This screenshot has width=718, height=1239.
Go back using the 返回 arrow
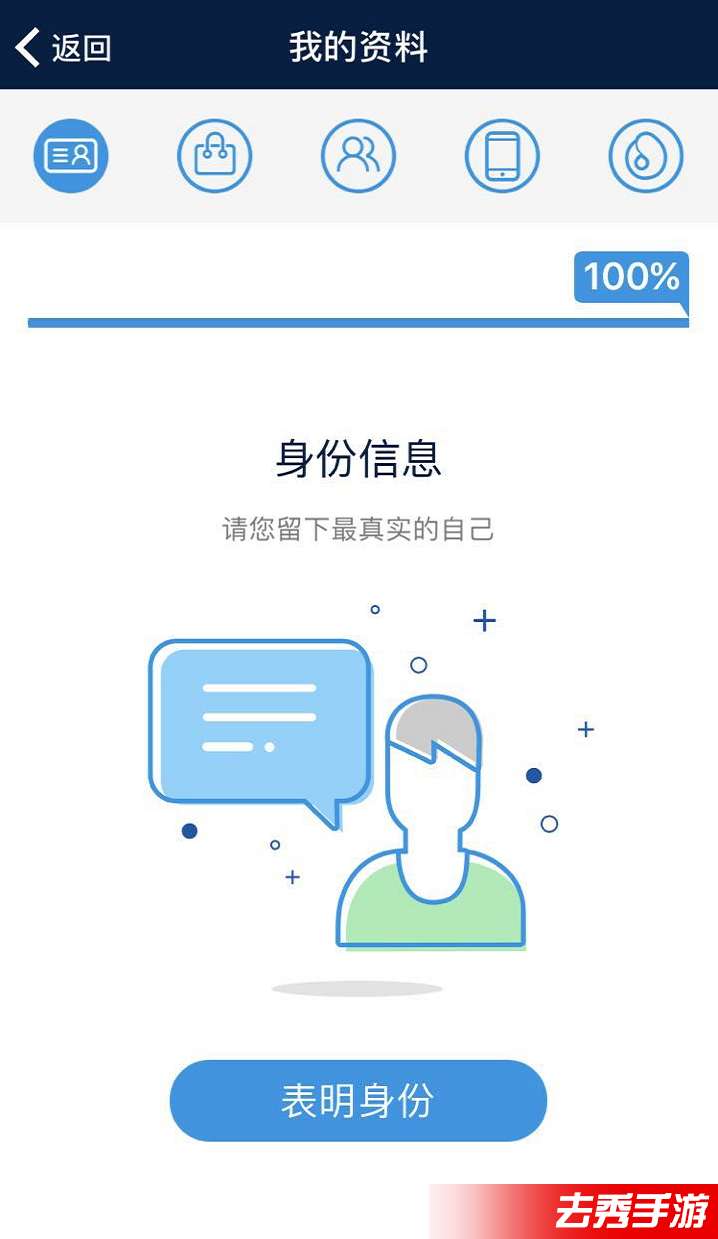click(x=62, y=47)
